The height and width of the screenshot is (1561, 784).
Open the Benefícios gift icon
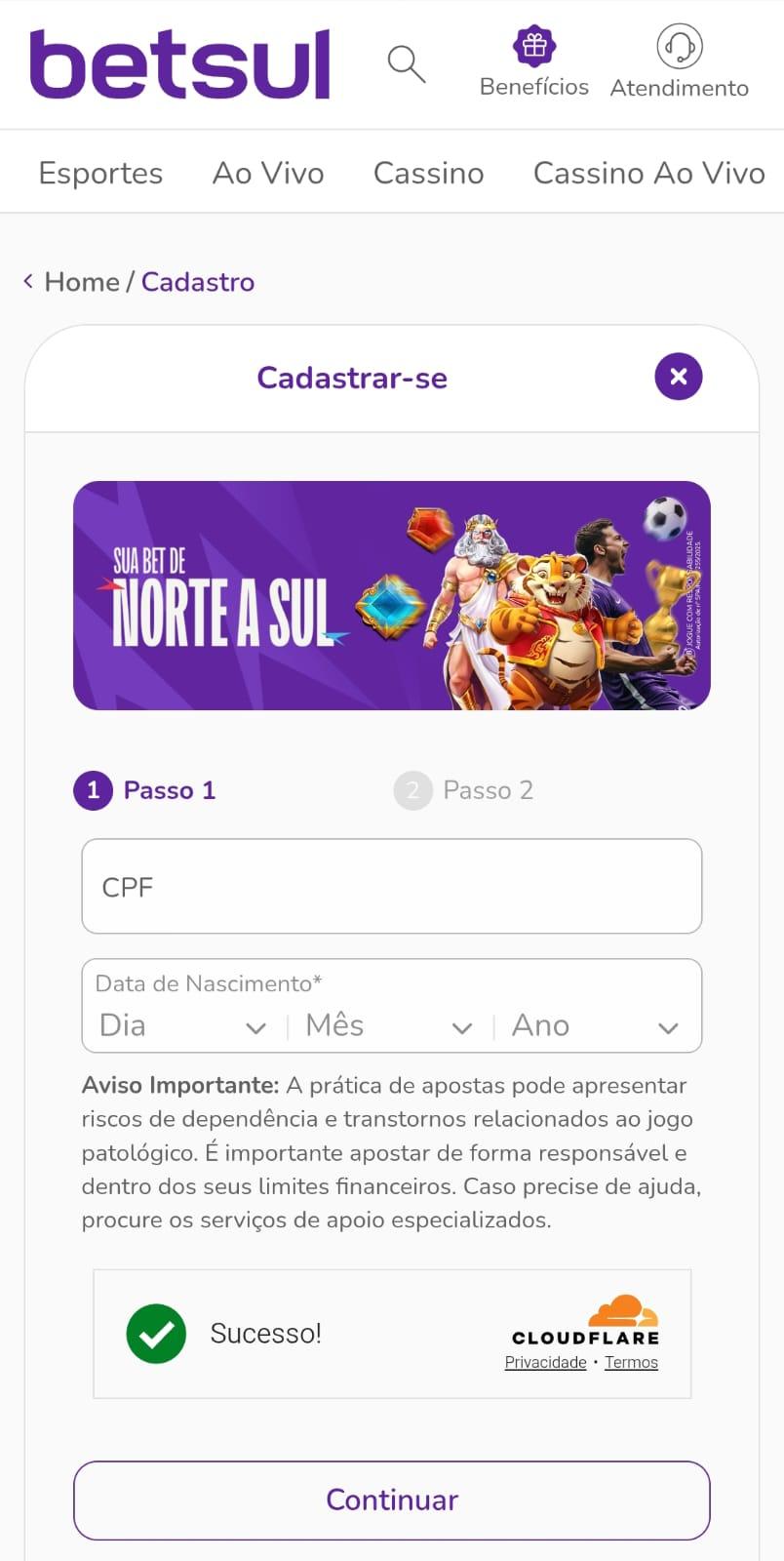pyautogui.click(x=533, y=46)
